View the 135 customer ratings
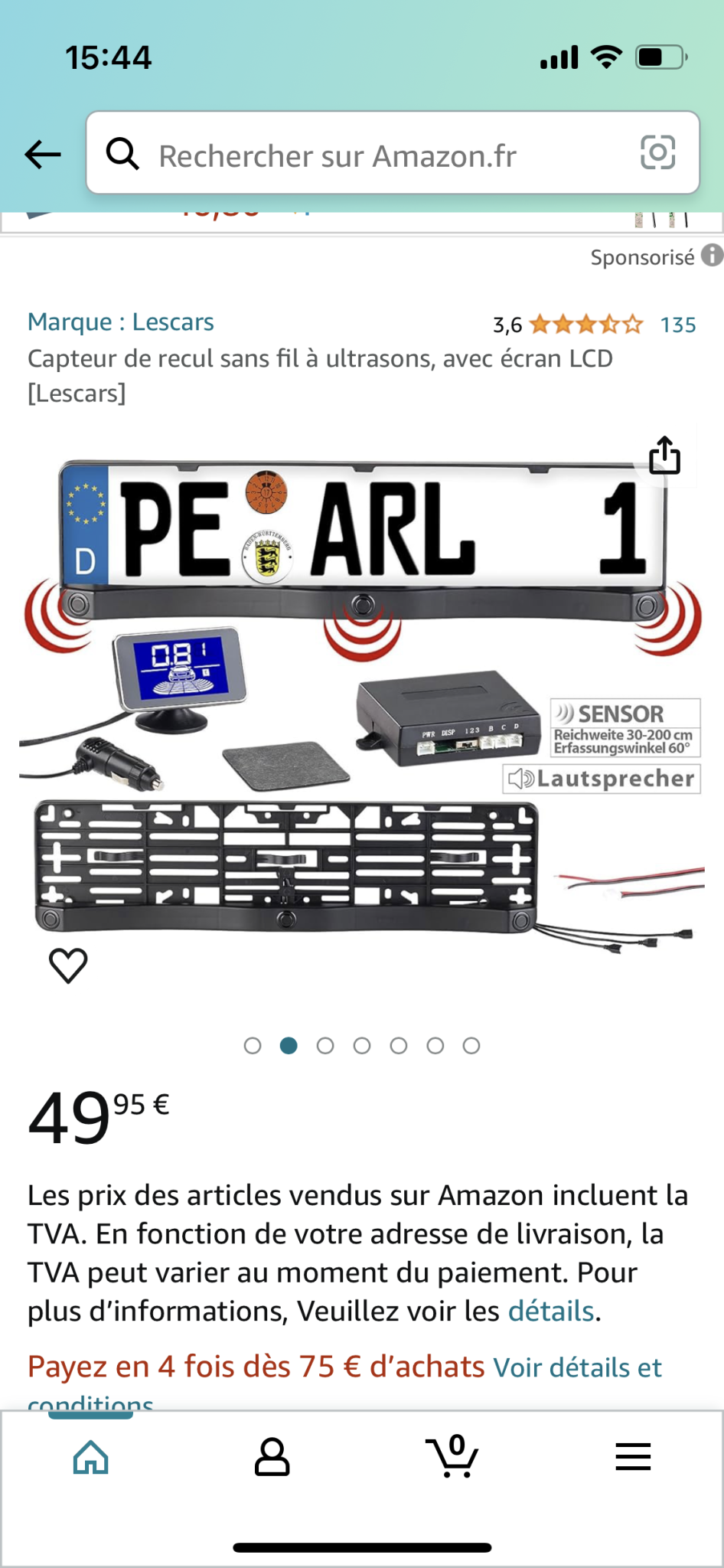This screenshot has width=724, height=1568. pyautogui.click(x=678, y=325)
